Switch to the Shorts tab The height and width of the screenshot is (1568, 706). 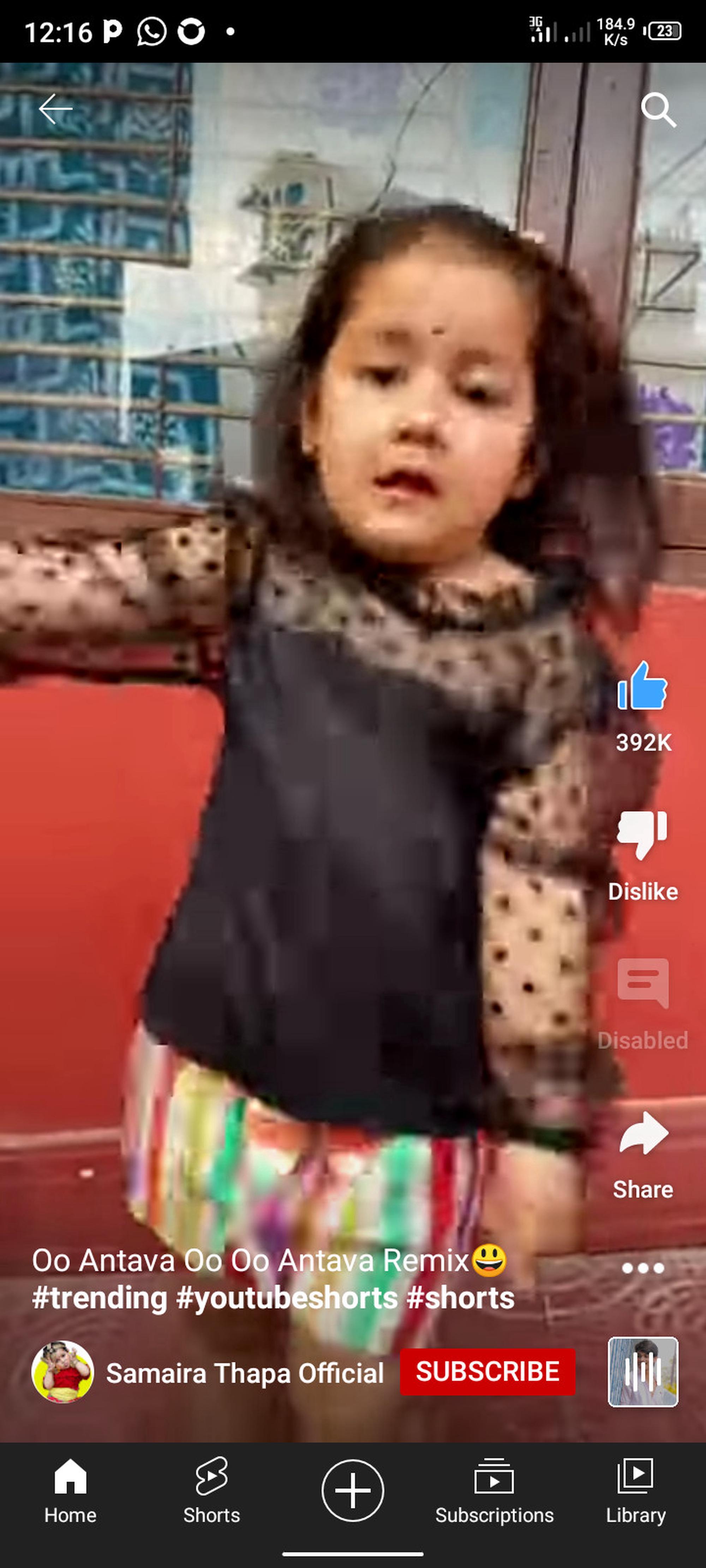click(211, 1490)
